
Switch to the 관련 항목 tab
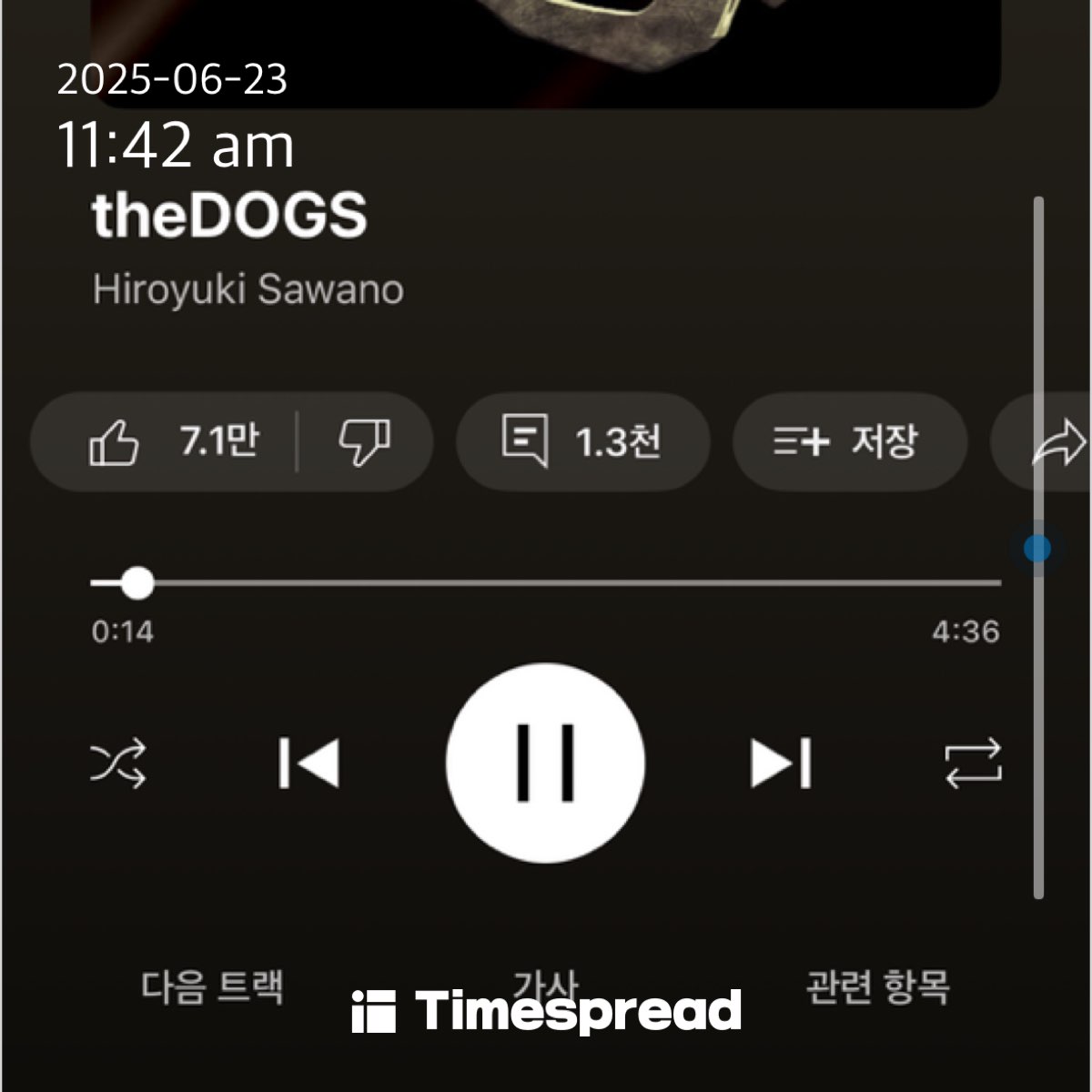877,986
